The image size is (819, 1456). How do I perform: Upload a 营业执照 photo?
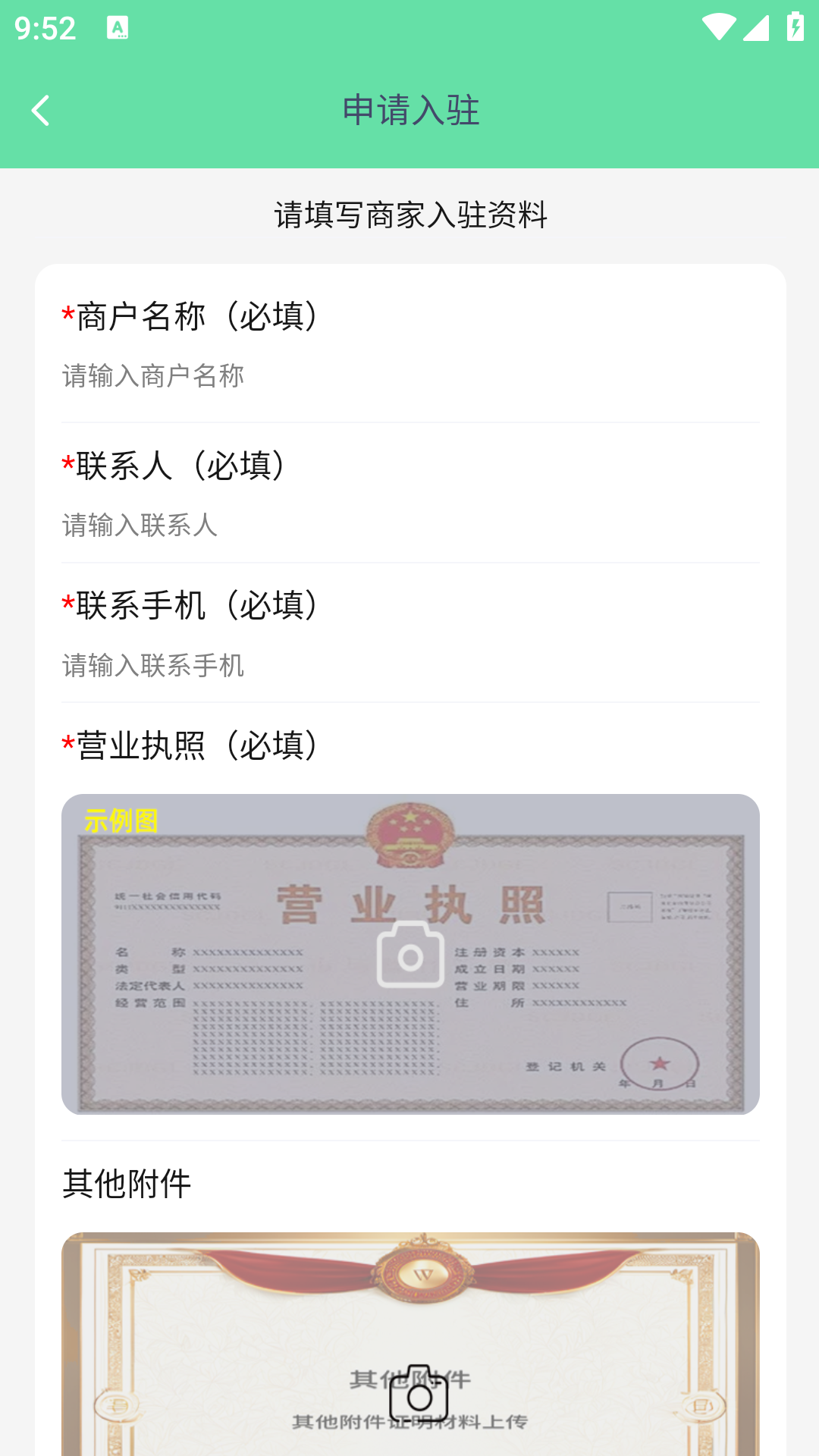pos(410,954)
